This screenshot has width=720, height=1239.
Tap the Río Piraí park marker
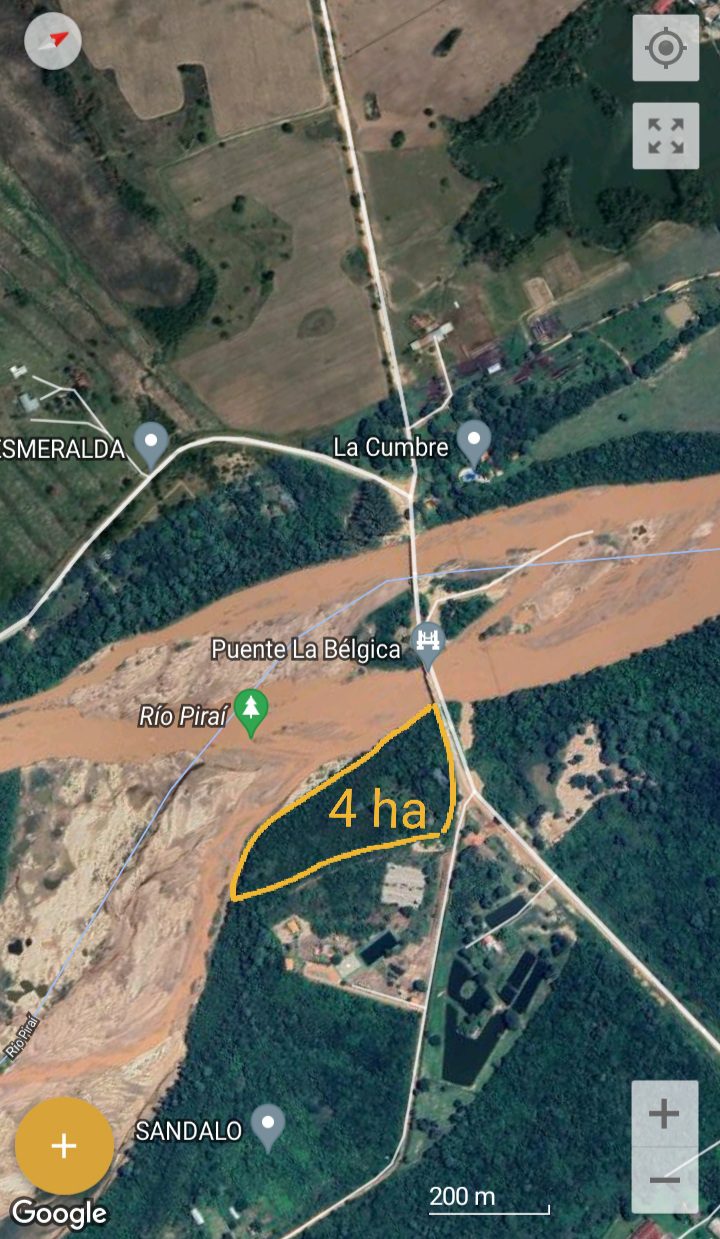(251, 711)
